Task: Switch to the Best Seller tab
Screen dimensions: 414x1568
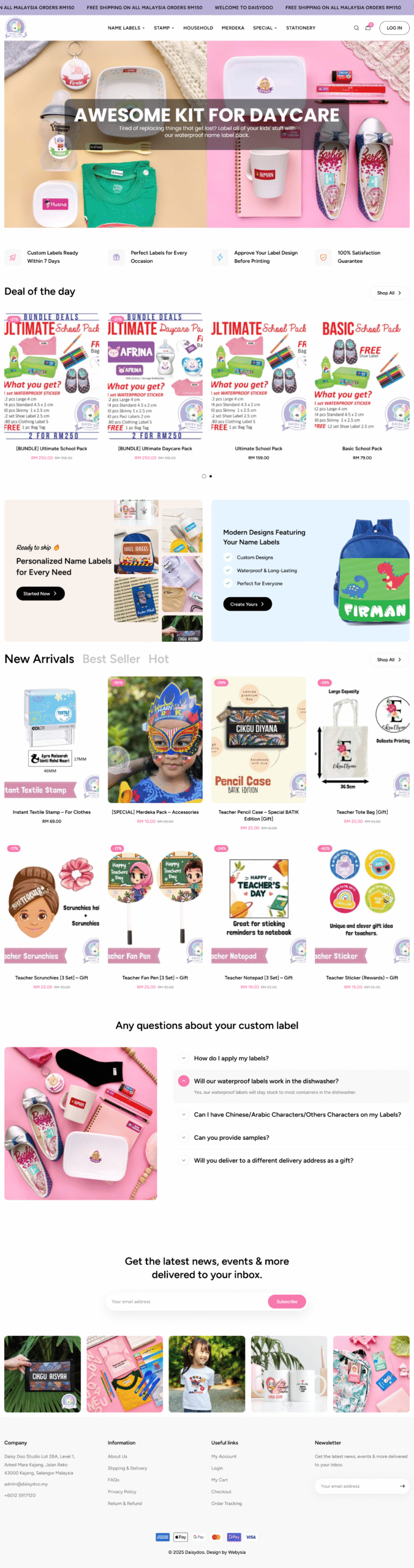Action: pyautogui.click(x=111, y=659)
